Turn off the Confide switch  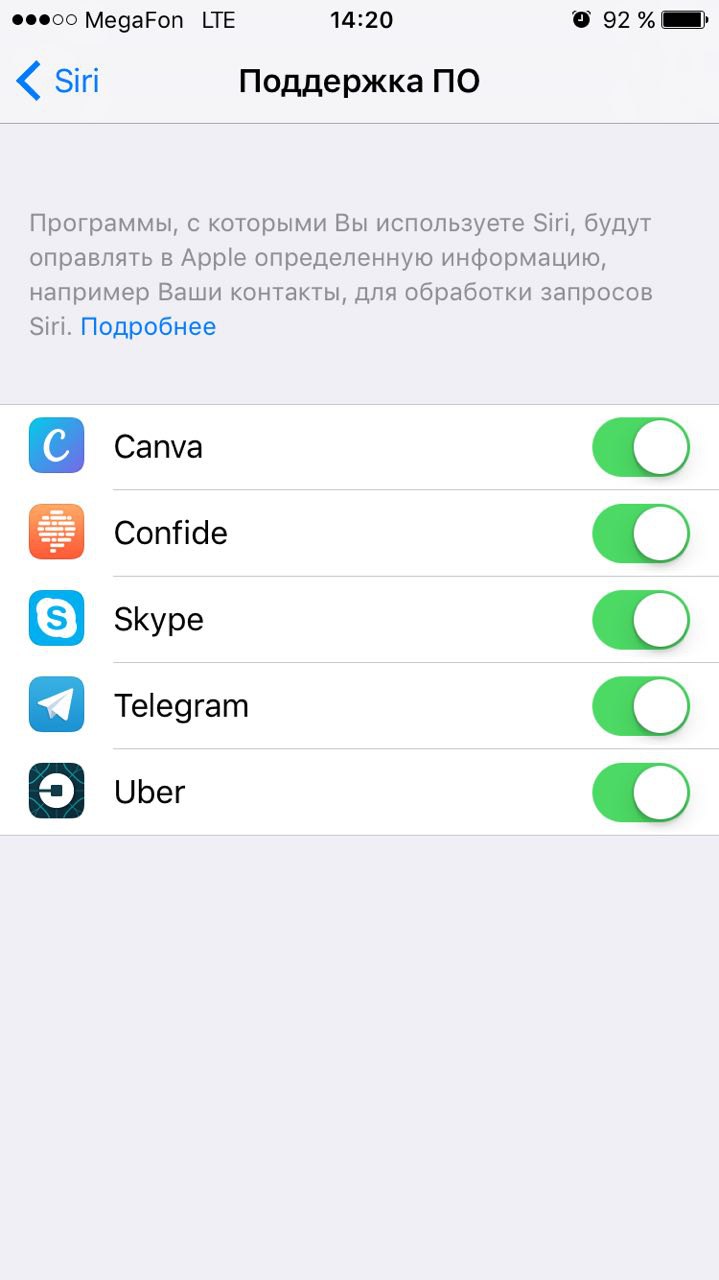(640, 533)
